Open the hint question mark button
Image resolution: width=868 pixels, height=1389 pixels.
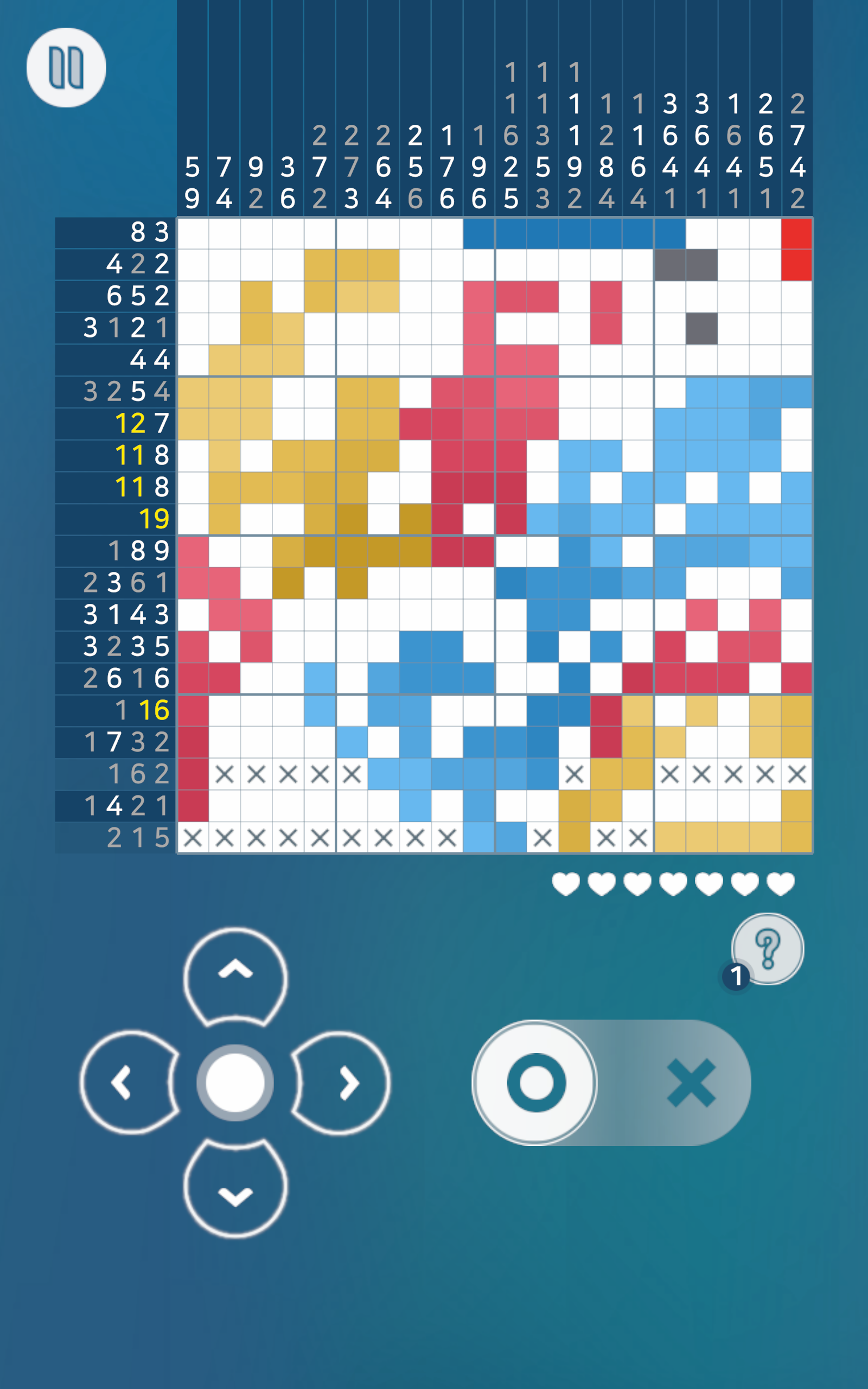pyautogui.click(x=769, y=950)
